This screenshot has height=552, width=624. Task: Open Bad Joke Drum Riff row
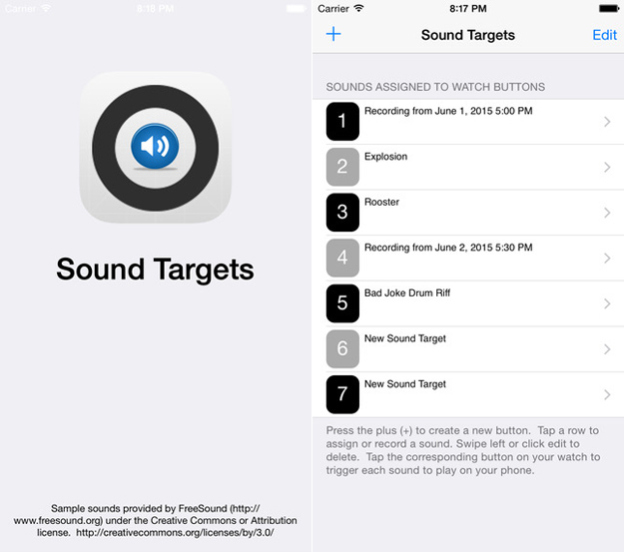point(468,303)
